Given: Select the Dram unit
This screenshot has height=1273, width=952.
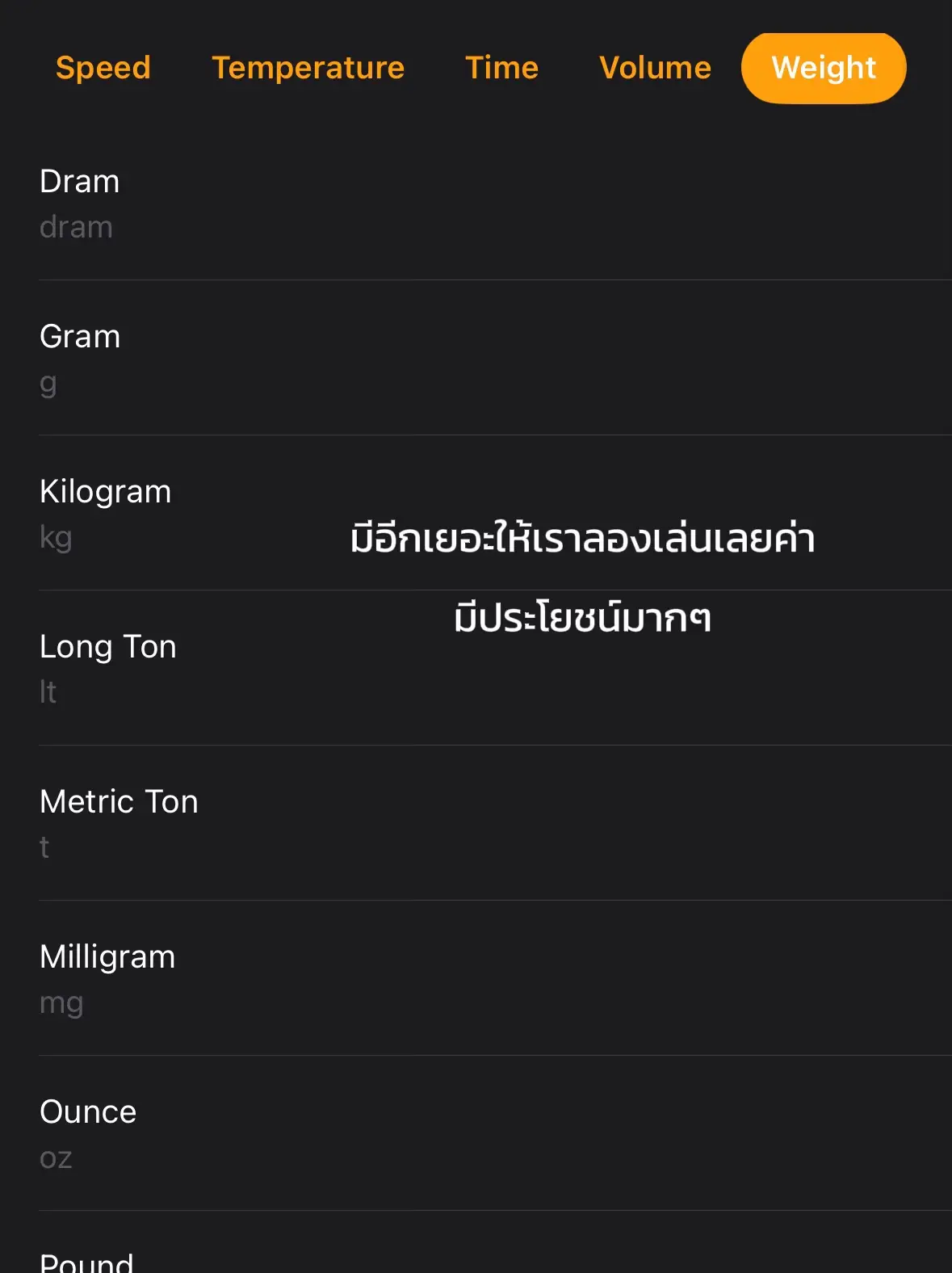Looking at the screenshot, I should [81, 181].
